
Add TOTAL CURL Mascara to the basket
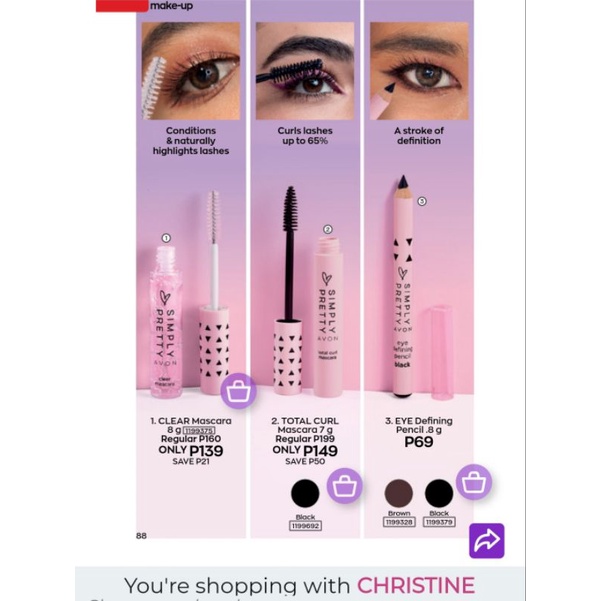tap(344, 486)
